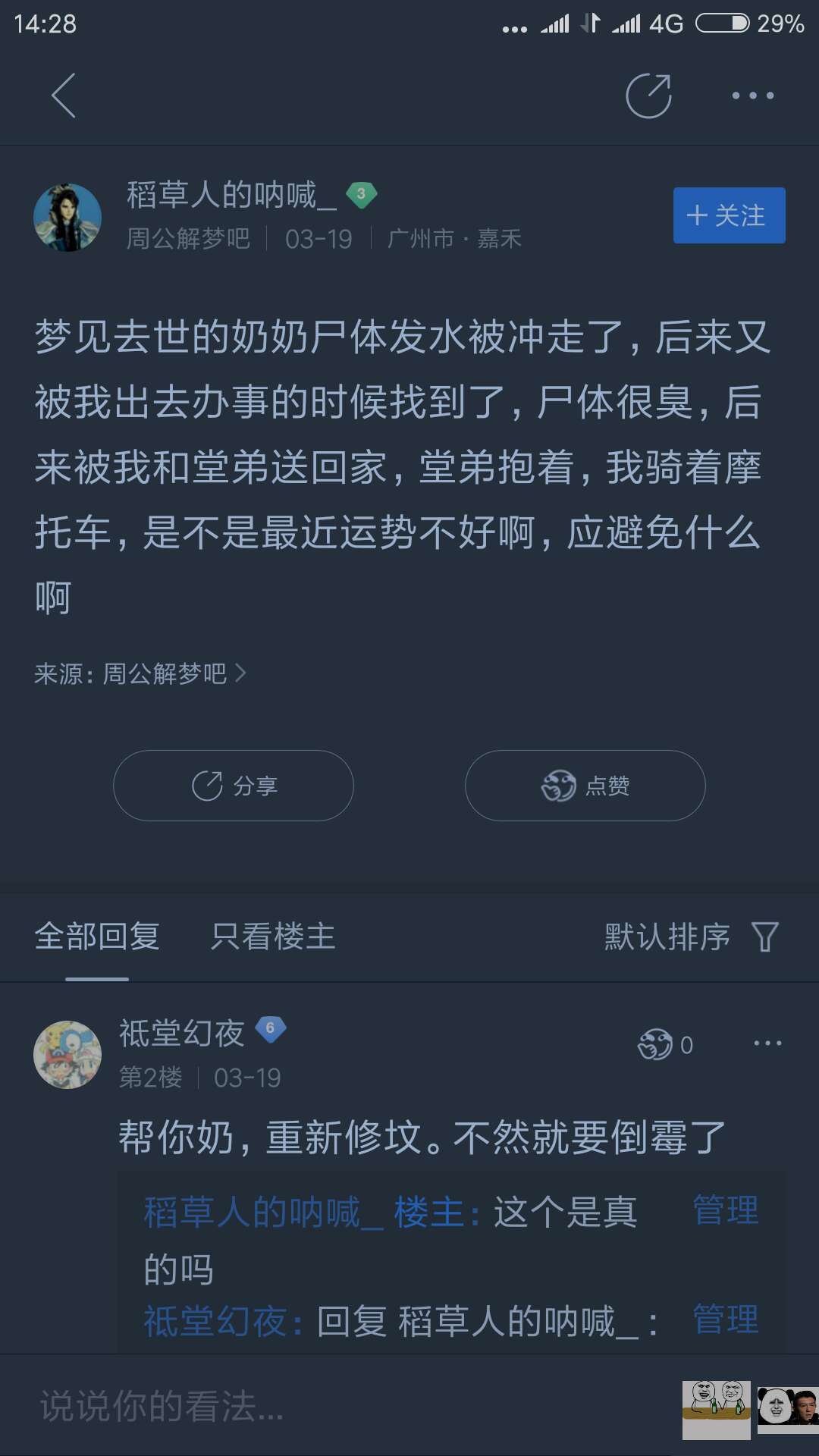Share the post via top bar icon

(x=648, y=96)
